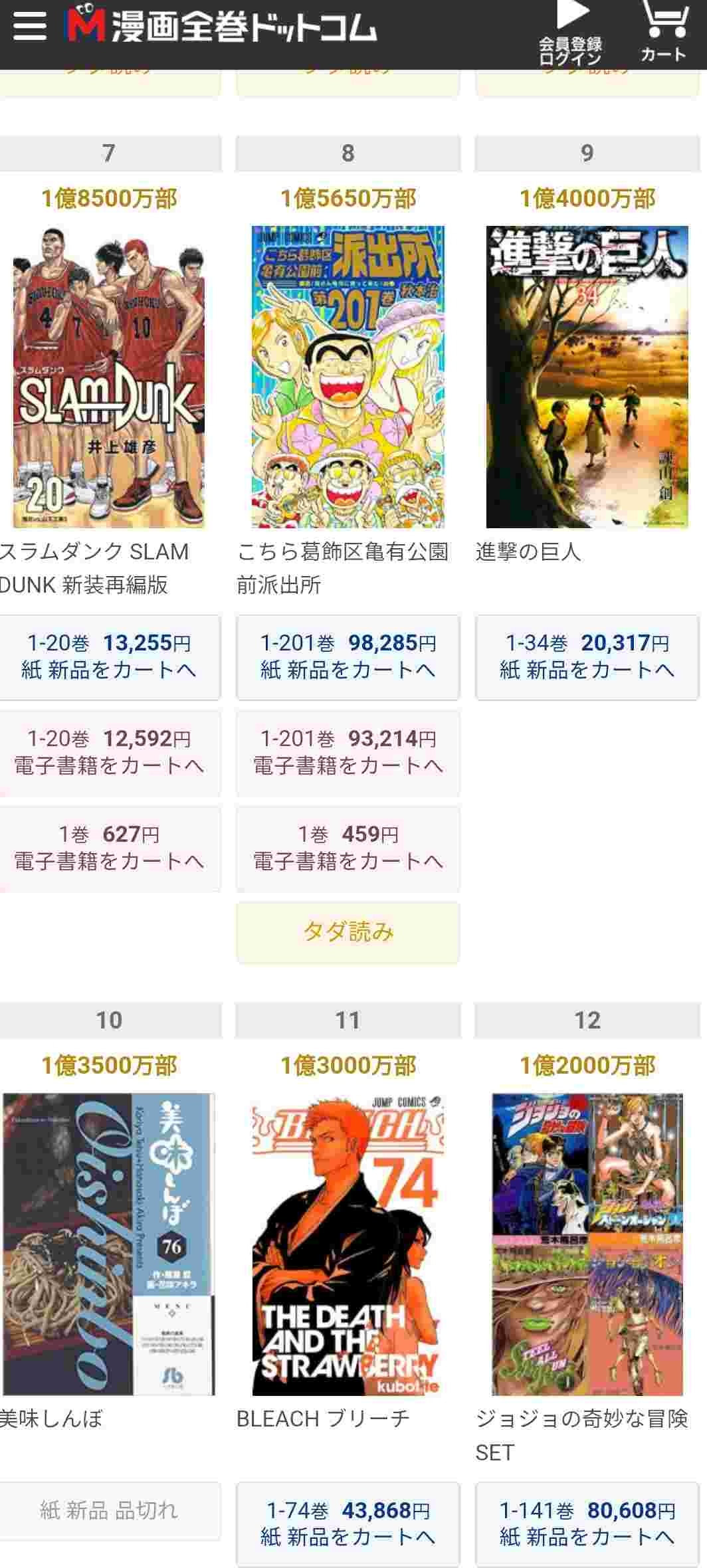
Task: Add Kochikame 1-201 ebook set to cart
Action: tap(348, 752)
